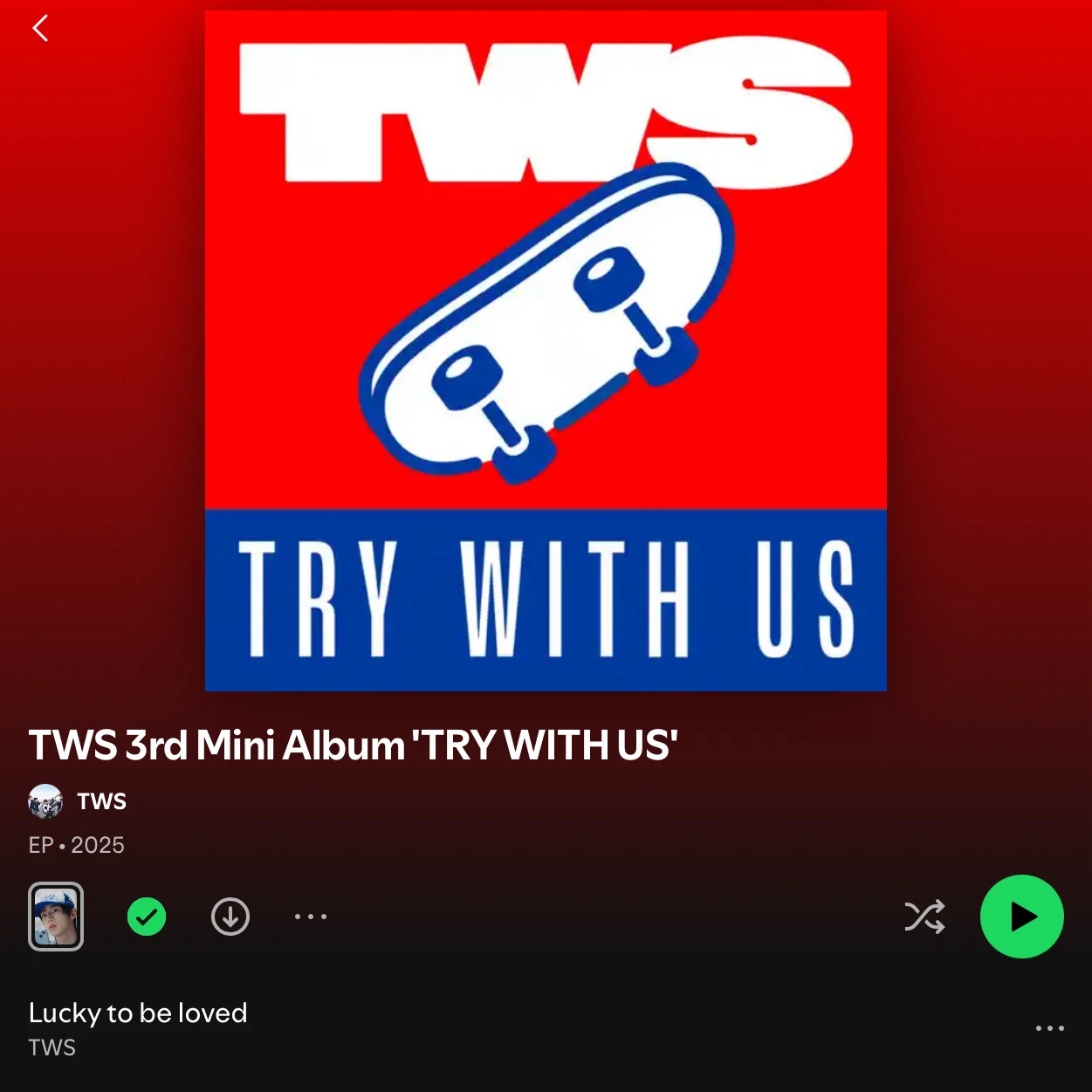Open the album preview thumbnail
Screen dimensions: 1092x1092
[56, 917]
